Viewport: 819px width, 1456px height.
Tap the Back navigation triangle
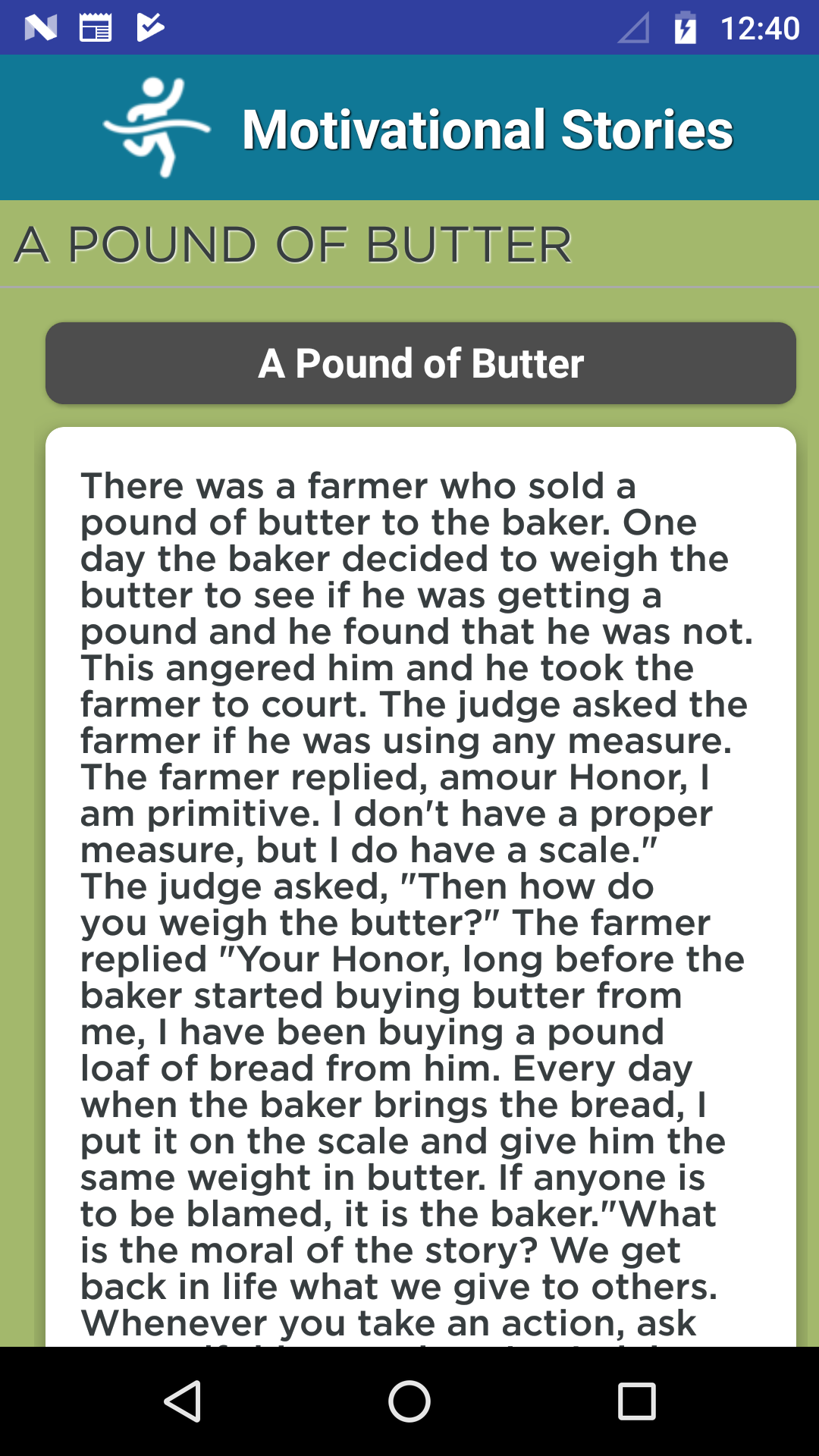pos(184,1399)
